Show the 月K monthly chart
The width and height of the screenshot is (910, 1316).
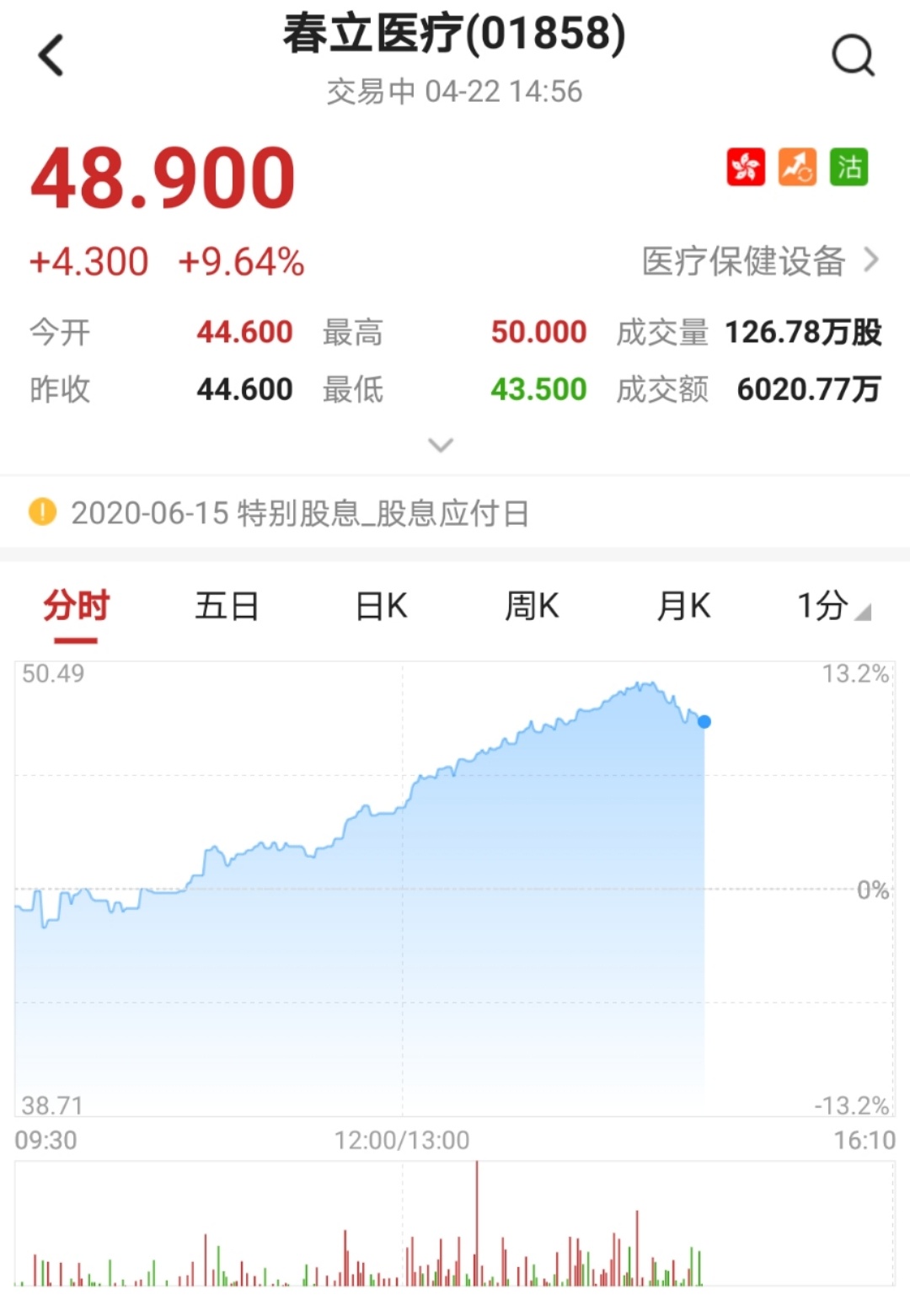(x=683, y=607)
